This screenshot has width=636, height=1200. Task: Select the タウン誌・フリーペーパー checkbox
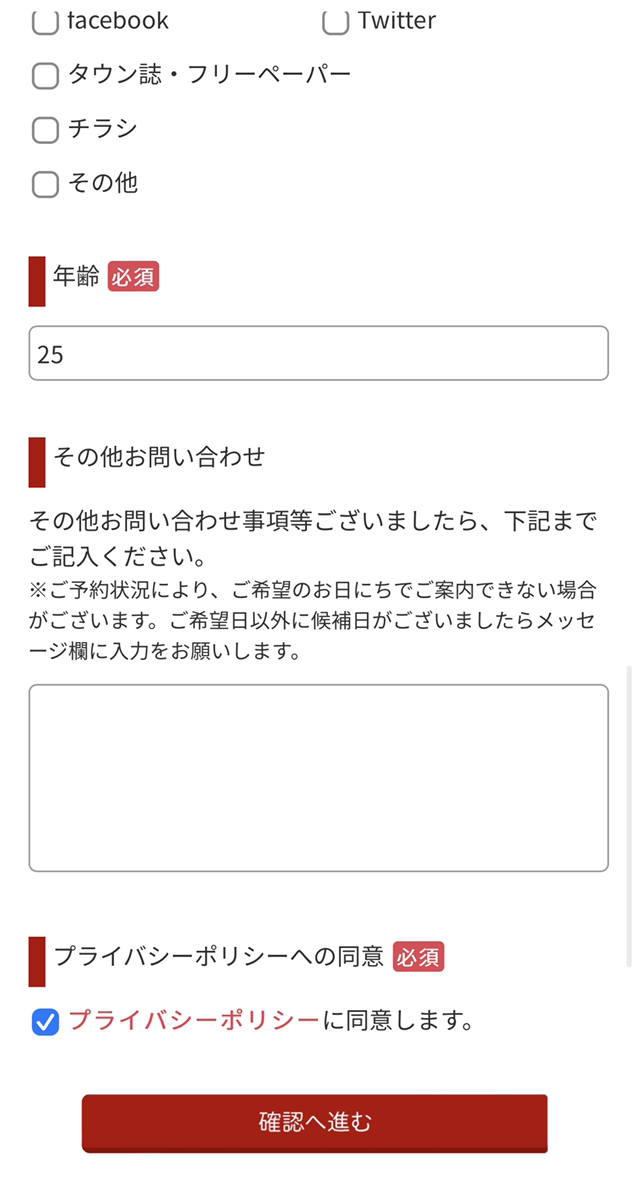coord(45,76)
